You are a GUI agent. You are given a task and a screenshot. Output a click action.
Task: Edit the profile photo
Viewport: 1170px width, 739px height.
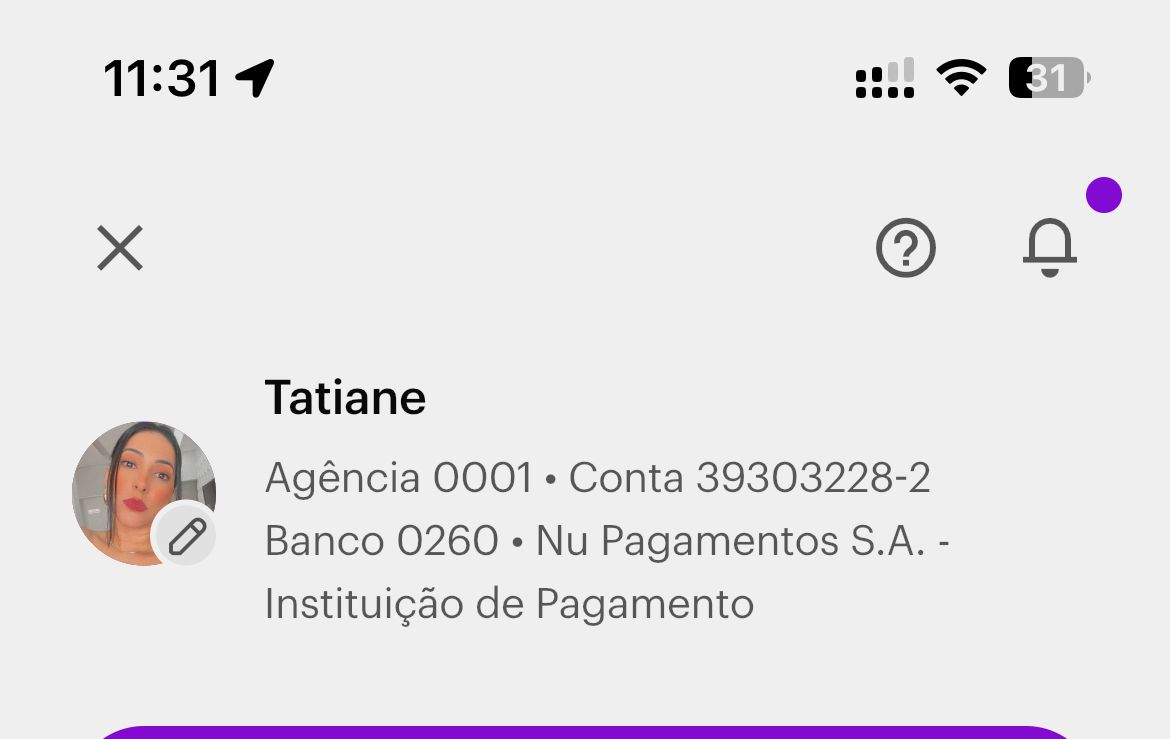click(x=186, y=537)
